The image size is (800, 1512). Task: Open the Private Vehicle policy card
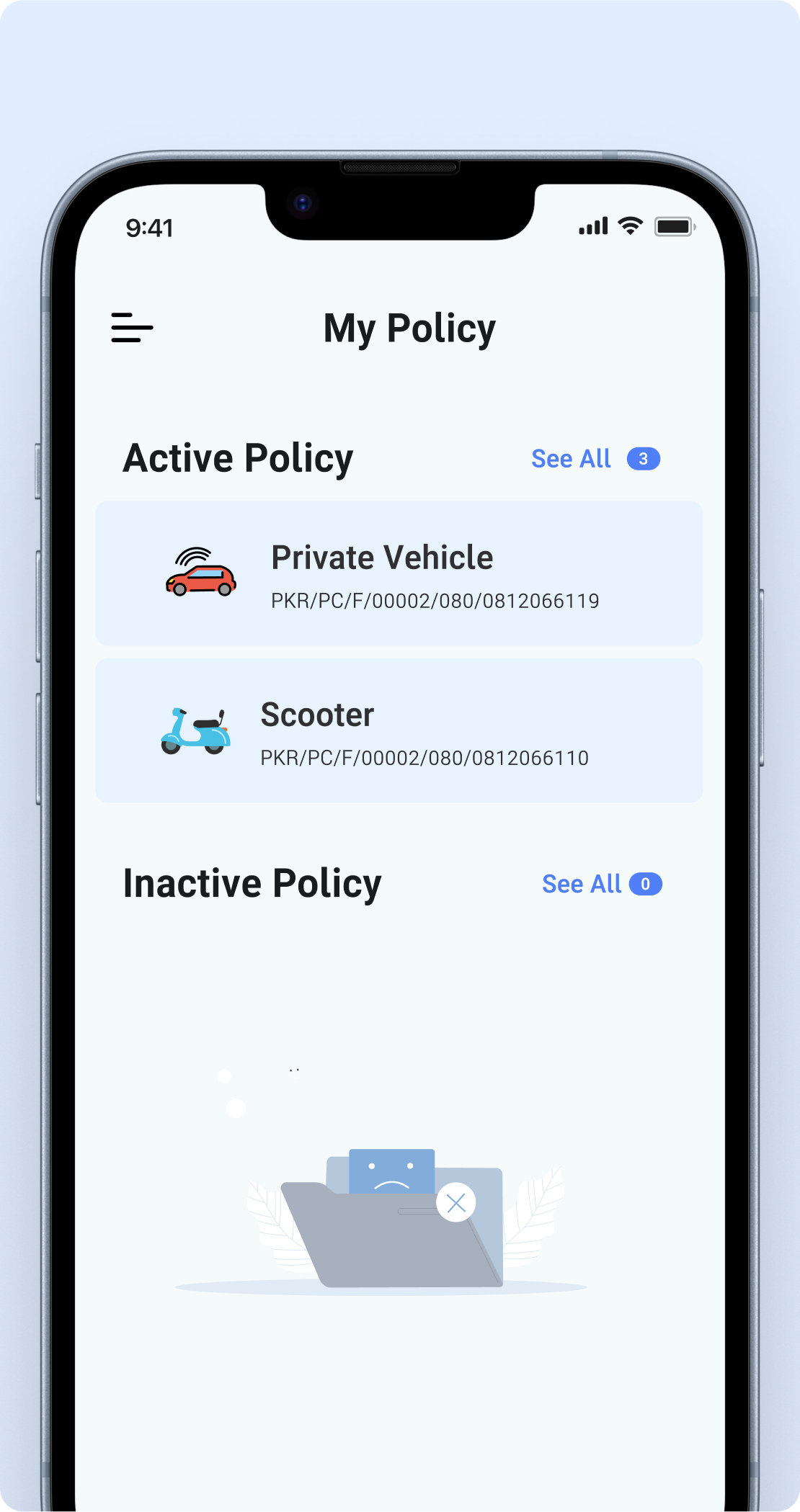(x=399, y=573)
